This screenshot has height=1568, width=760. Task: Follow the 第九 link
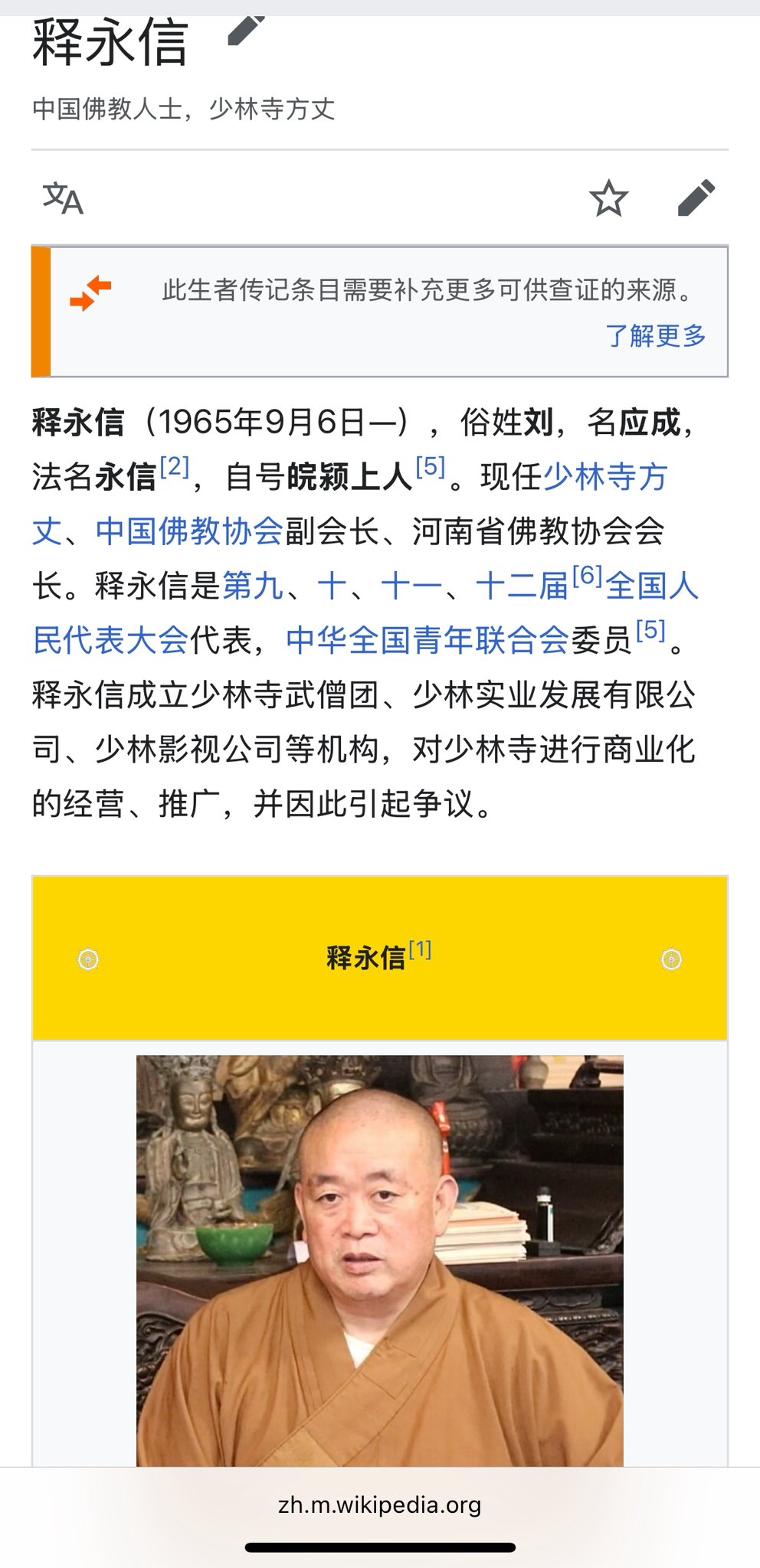coord(253,586)
